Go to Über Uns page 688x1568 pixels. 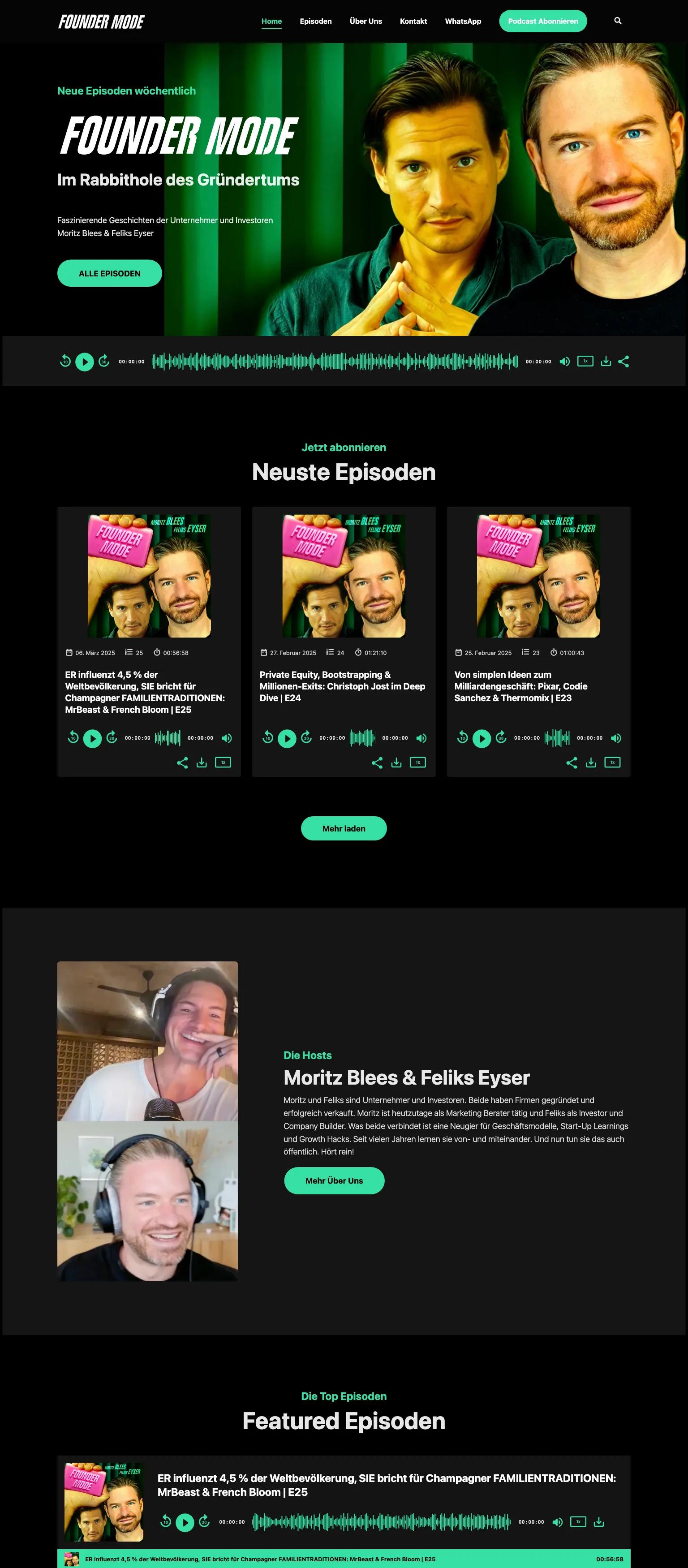coord(365,22)
